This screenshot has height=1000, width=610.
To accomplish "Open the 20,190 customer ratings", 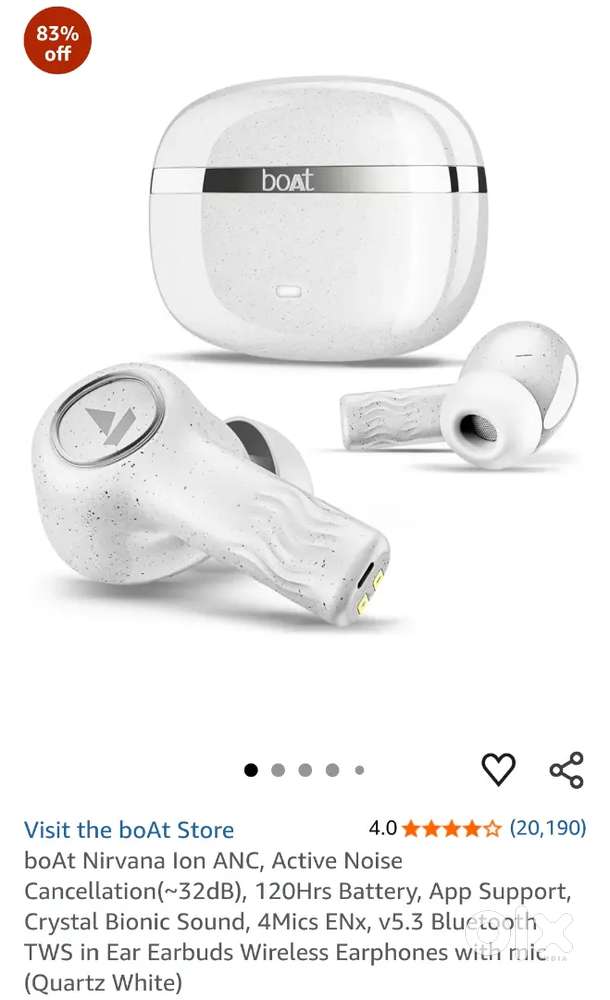I will point(547,828).
